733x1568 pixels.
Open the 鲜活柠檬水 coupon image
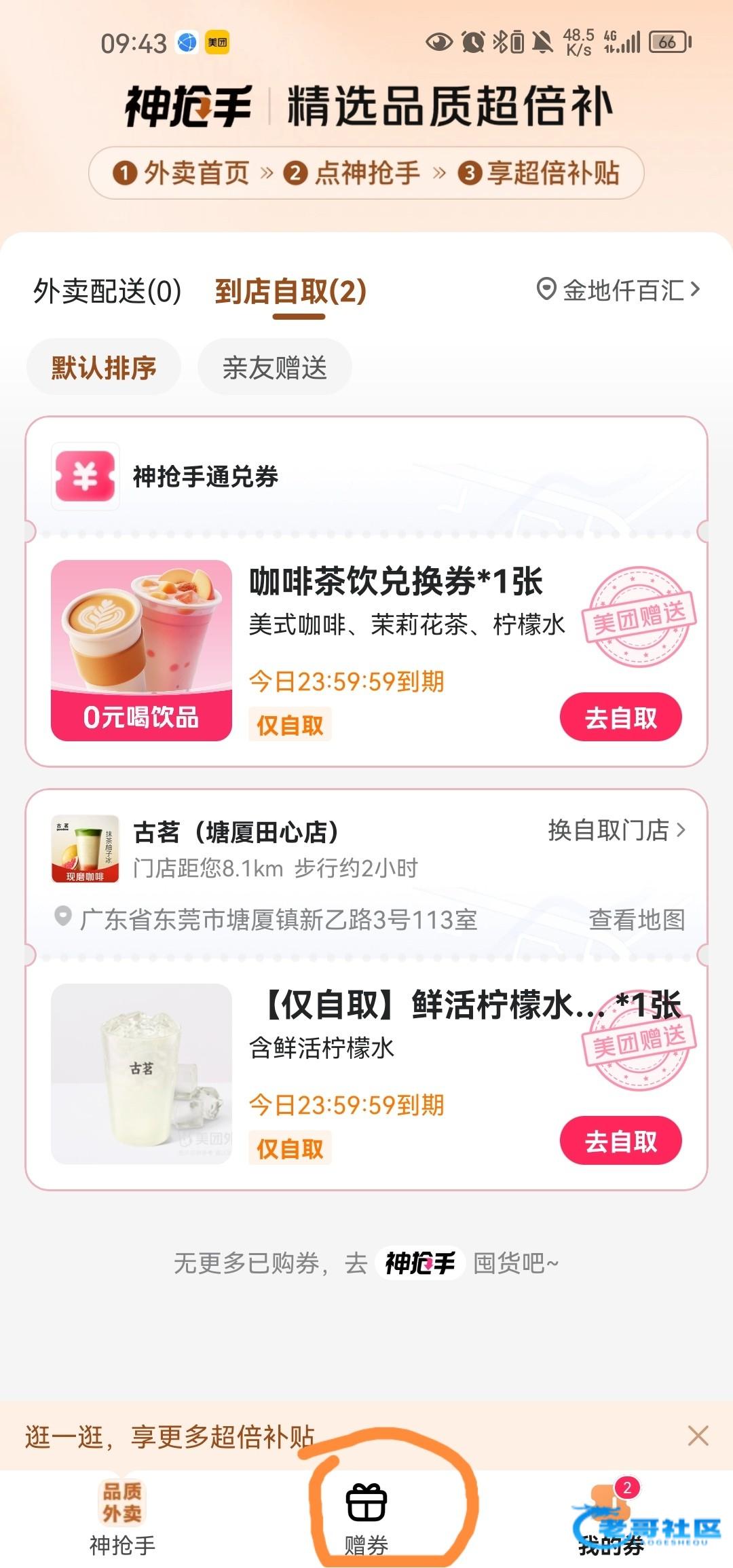pyautogui.click(x=141, y=1073)
